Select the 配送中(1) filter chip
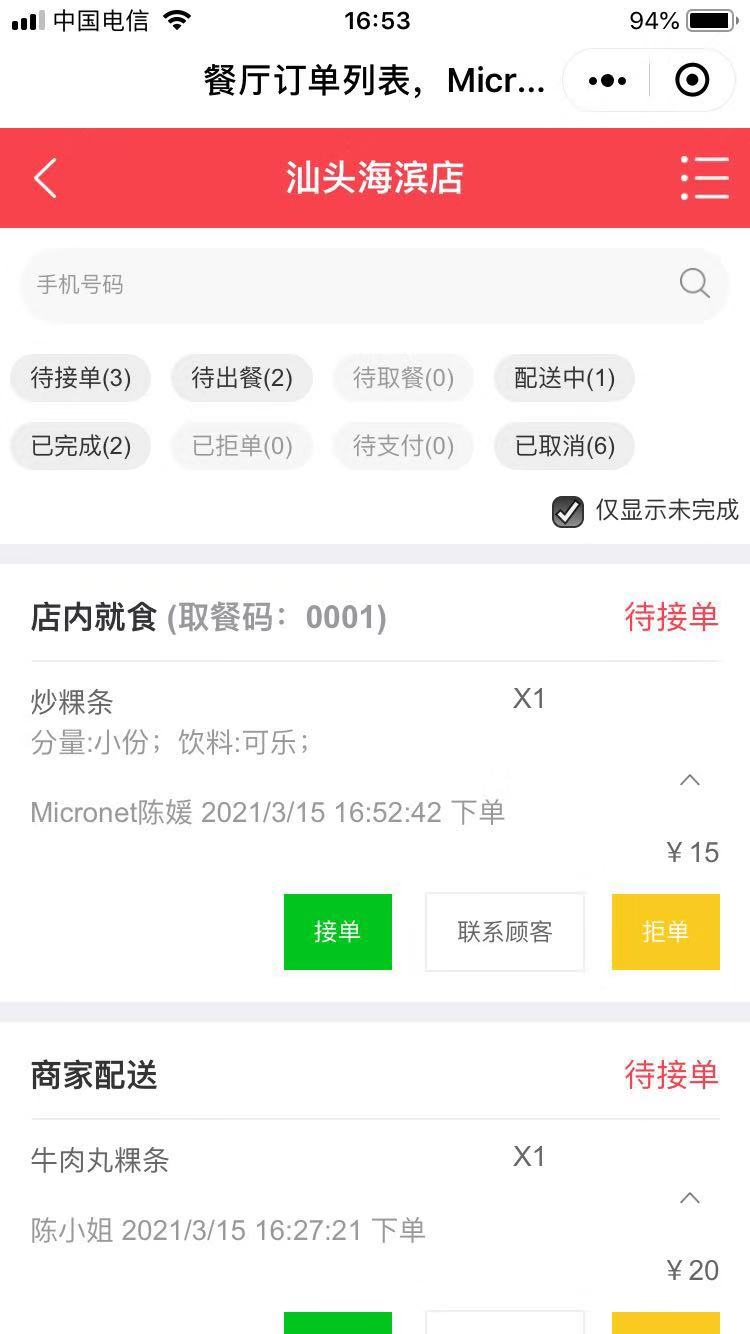Viewport: 750px width, 1334px height. pyautogui.click(x=565, y=378)
